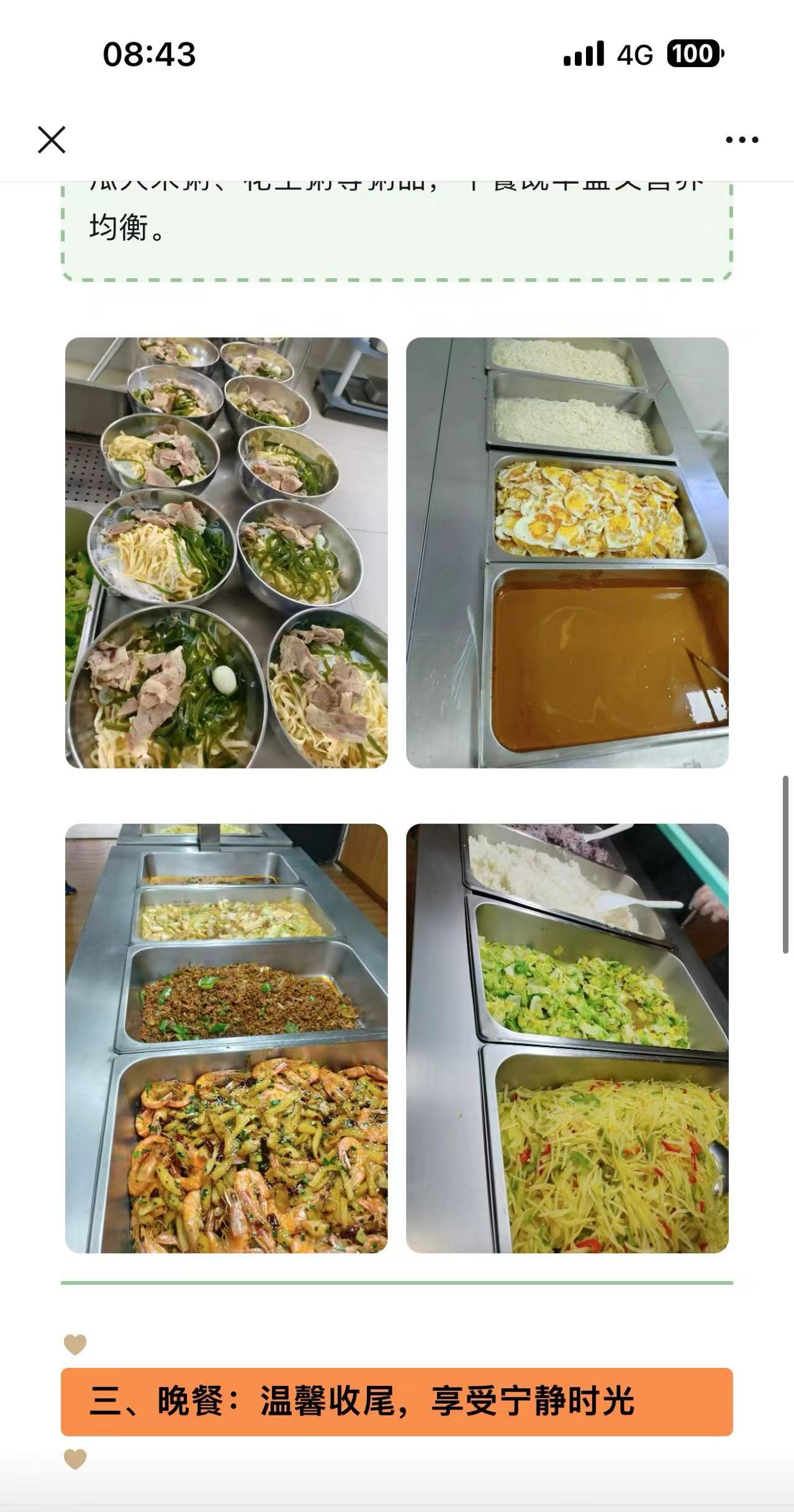Enlarge the photo of shrimp dish trays
Image resolution: width=794 pixels, height=1512 pixels.
[227, 1038]
